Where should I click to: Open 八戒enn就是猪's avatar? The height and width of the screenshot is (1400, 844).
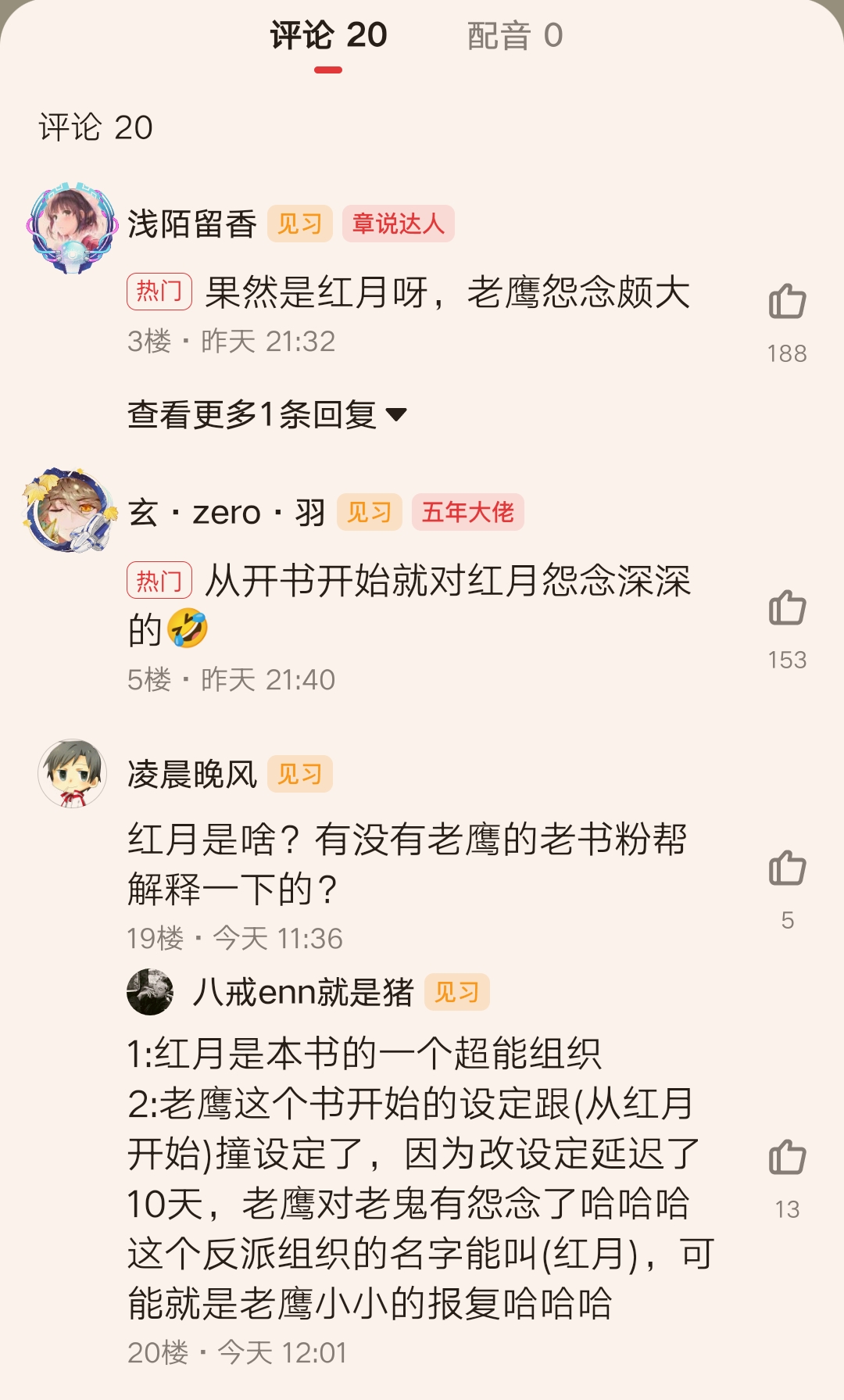click(x=150, y=992)
